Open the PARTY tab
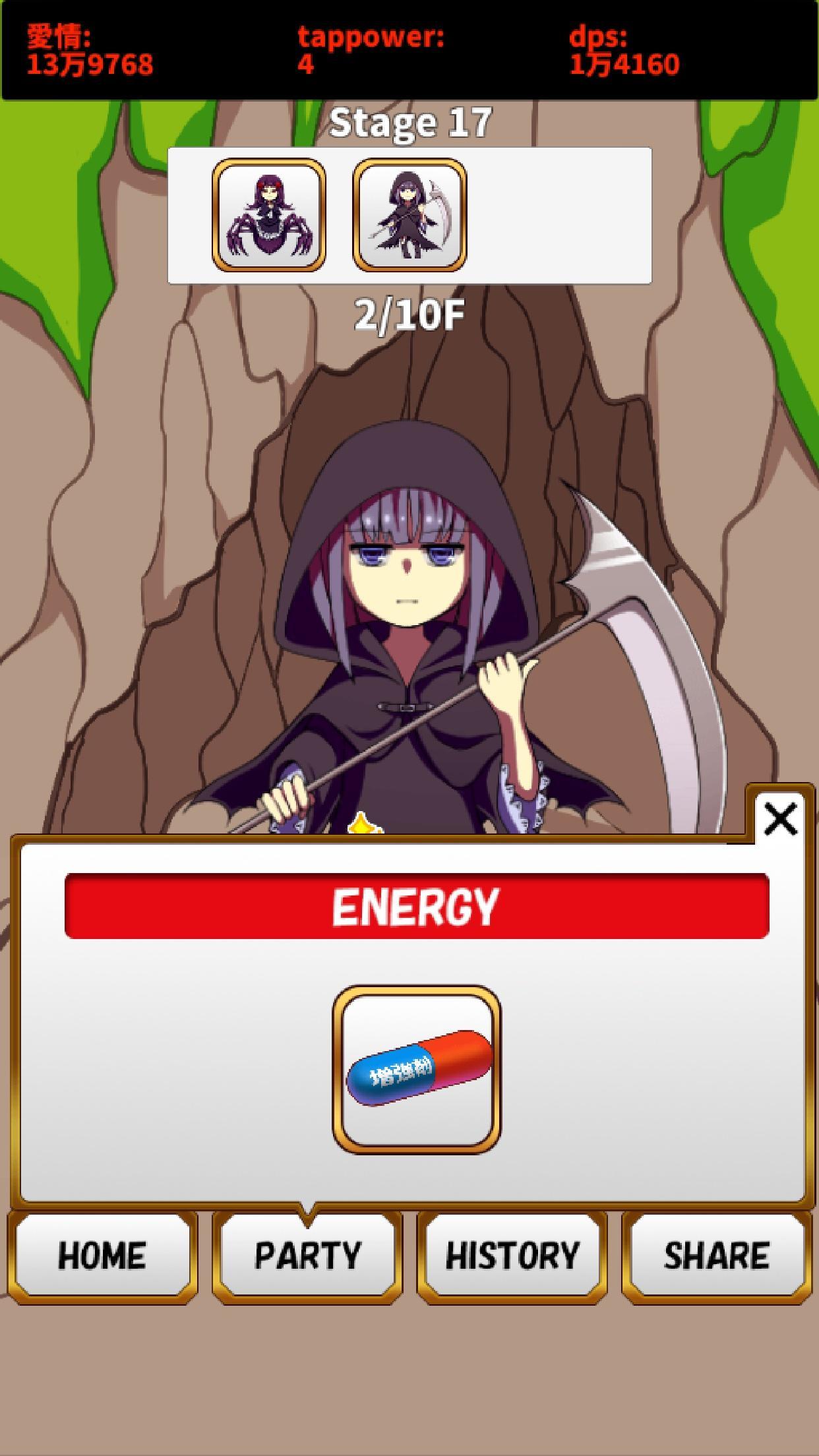Image resolution: width=819 pixels, height=1456 pixels. coord(307,1256)
